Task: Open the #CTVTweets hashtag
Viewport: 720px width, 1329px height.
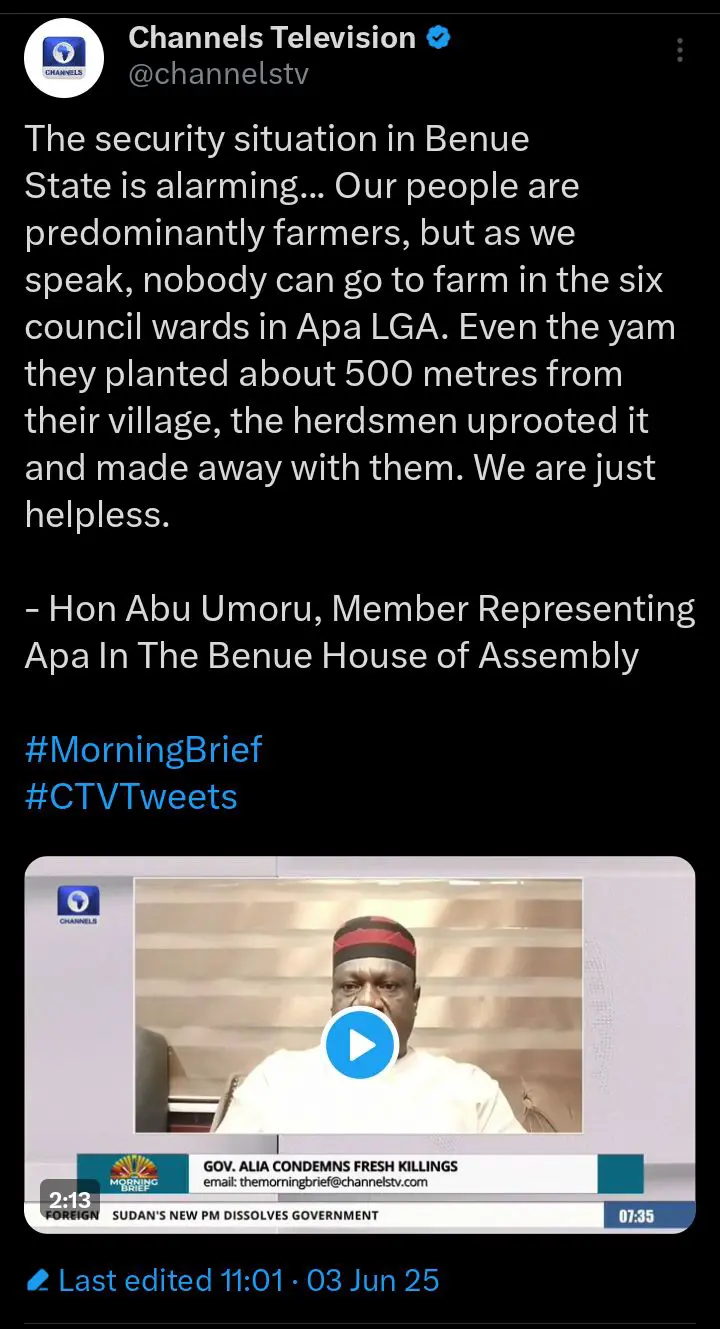Action: [x=131, y=797]
